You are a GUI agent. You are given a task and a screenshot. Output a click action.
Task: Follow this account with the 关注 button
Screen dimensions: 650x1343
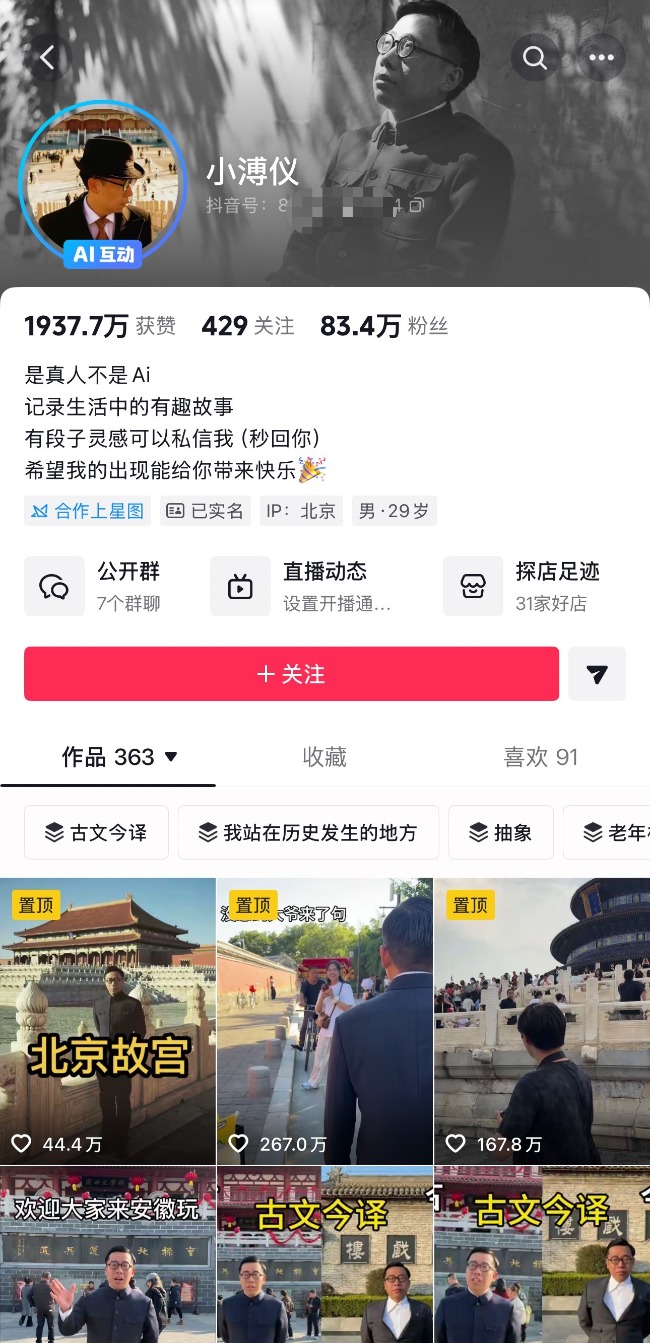point(291,674)
